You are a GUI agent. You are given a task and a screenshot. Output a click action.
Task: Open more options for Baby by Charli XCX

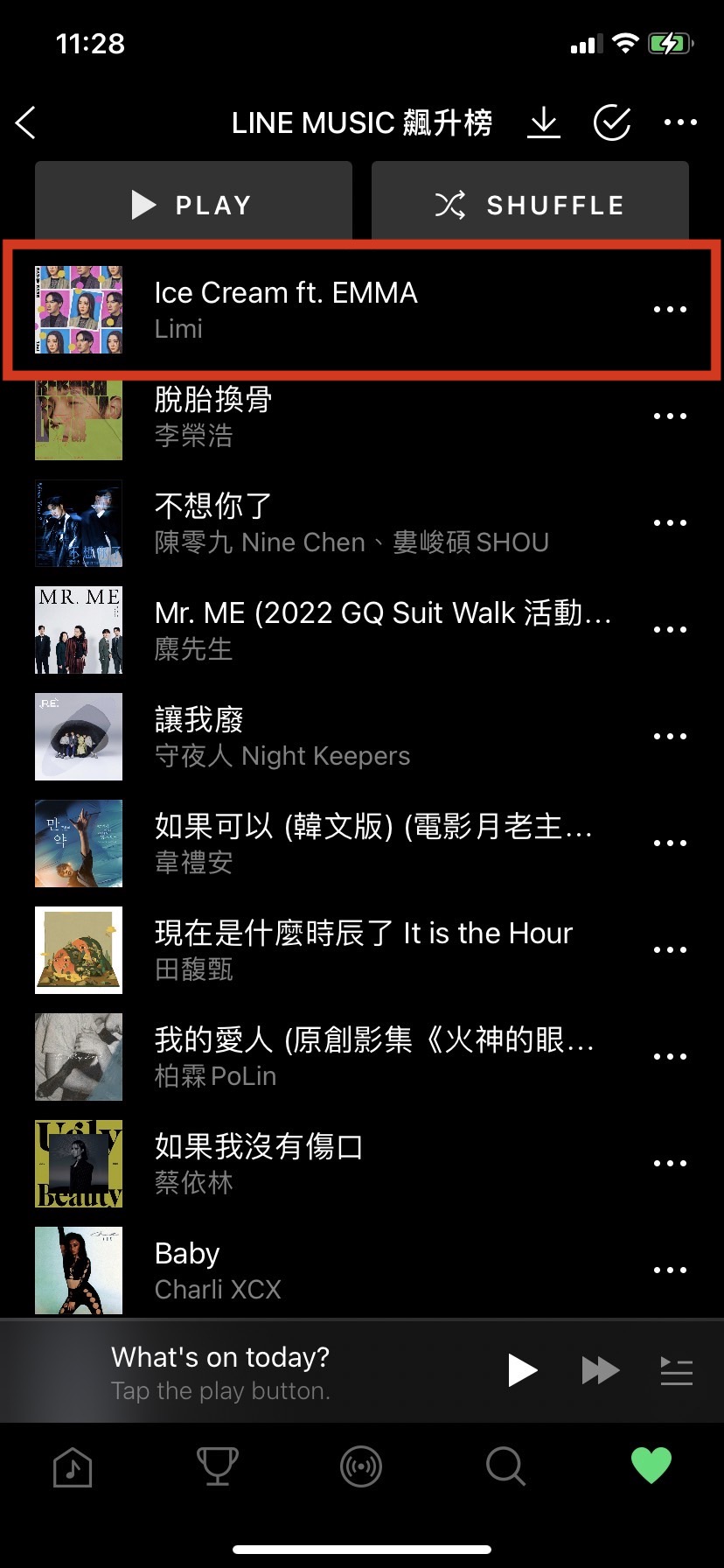coord(670,1270)
